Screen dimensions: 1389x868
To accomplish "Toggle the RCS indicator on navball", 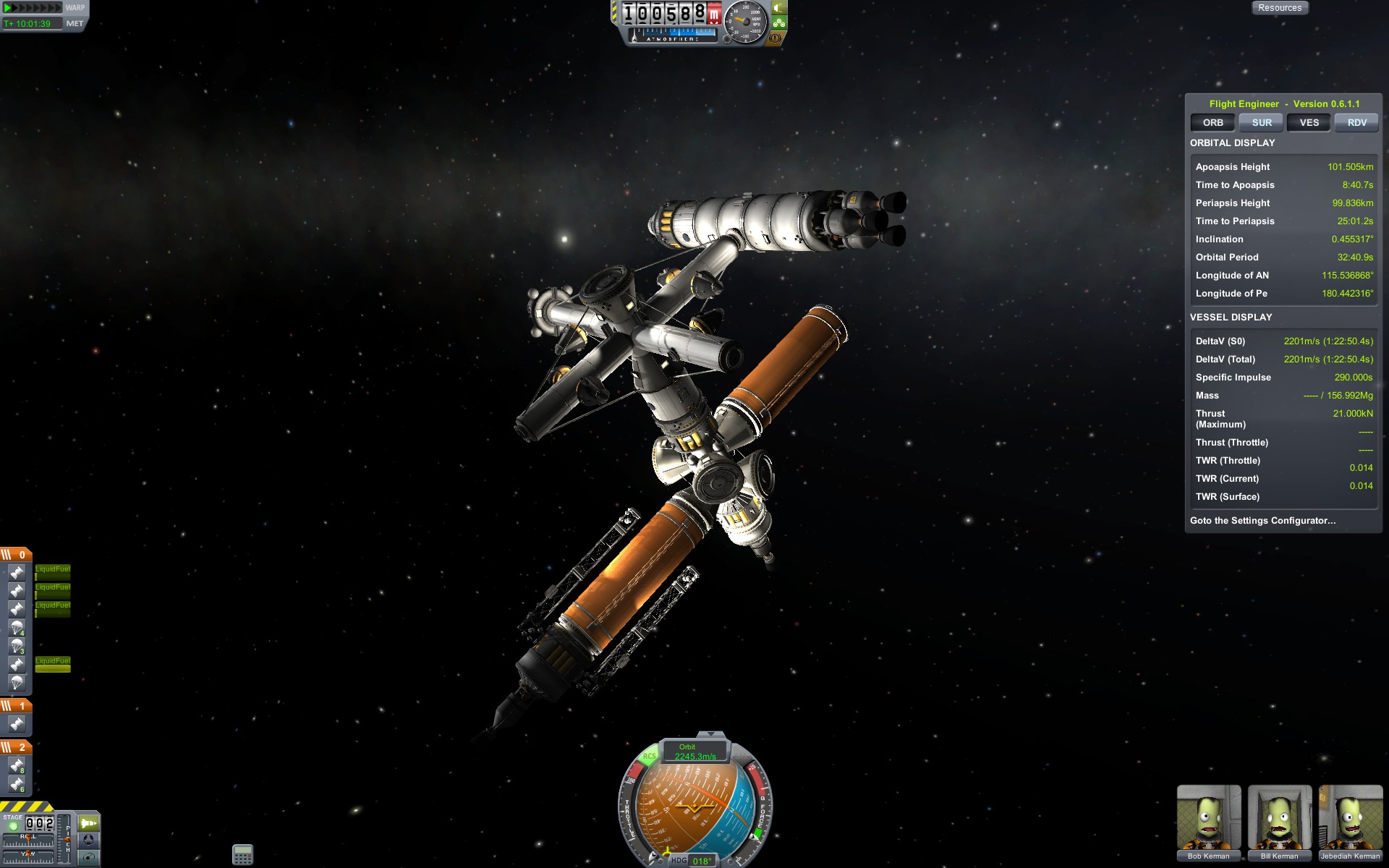I will pos(649,757).
